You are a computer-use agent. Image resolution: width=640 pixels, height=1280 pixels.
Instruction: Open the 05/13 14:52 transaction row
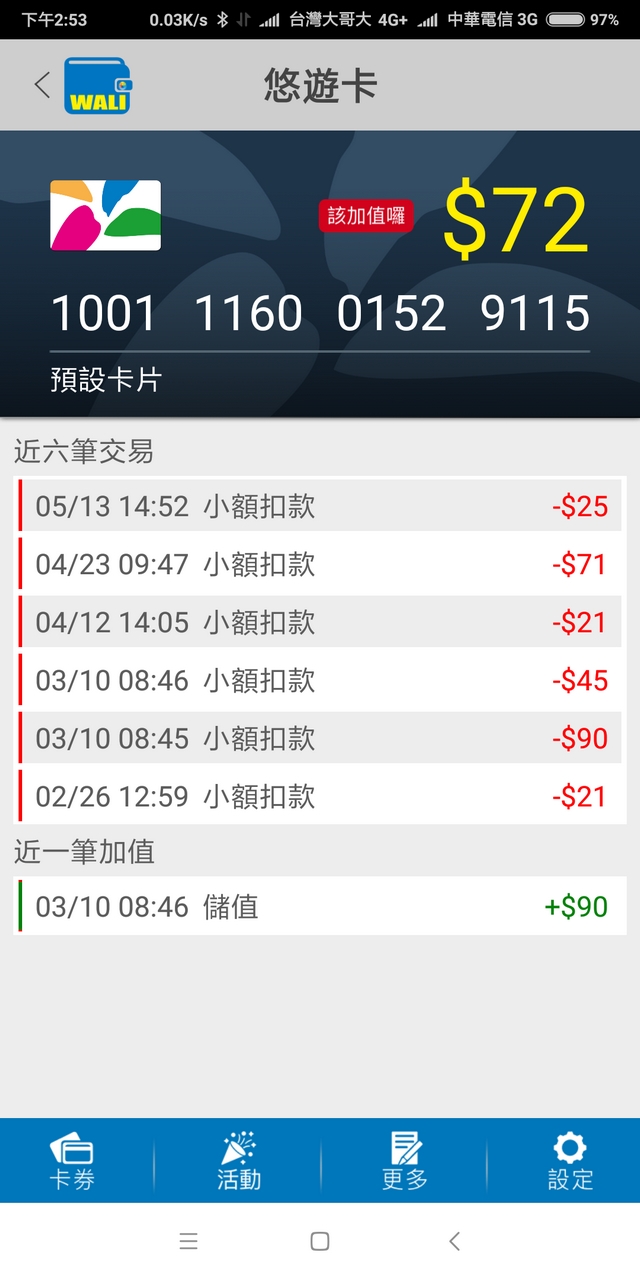pyautogui.click(x=320, y=506)
